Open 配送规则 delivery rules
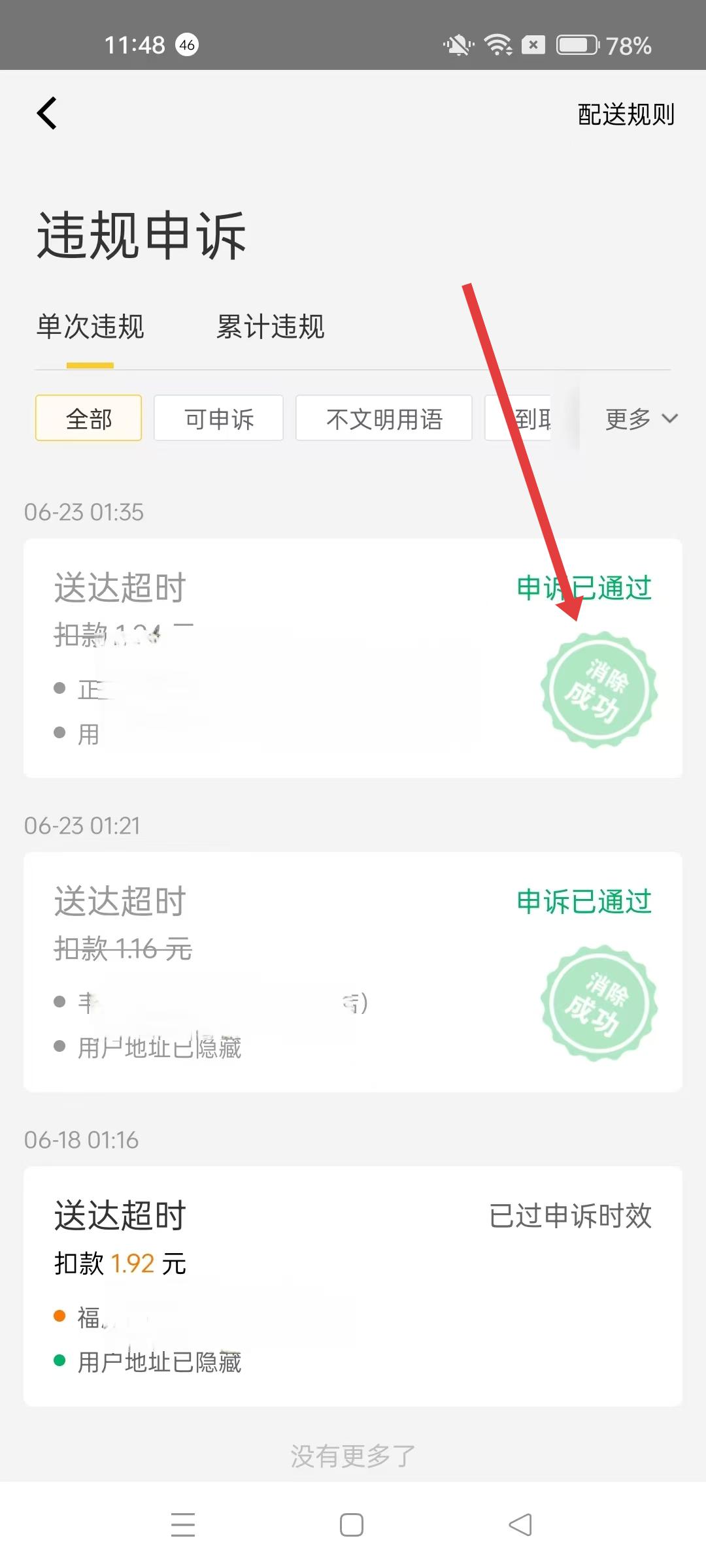This screenshot has width=706, height=1568. (x=626, y=114)
